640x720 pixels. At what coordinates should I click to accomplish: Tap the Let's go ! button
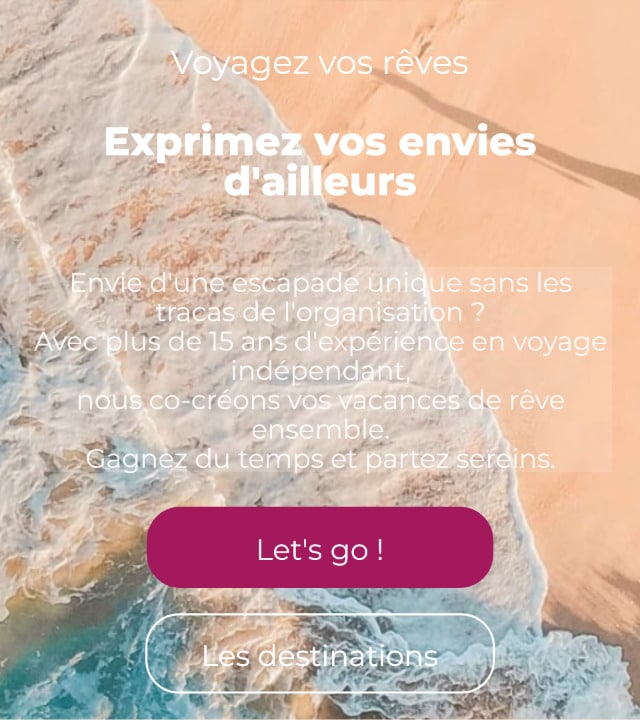(320, 548)
